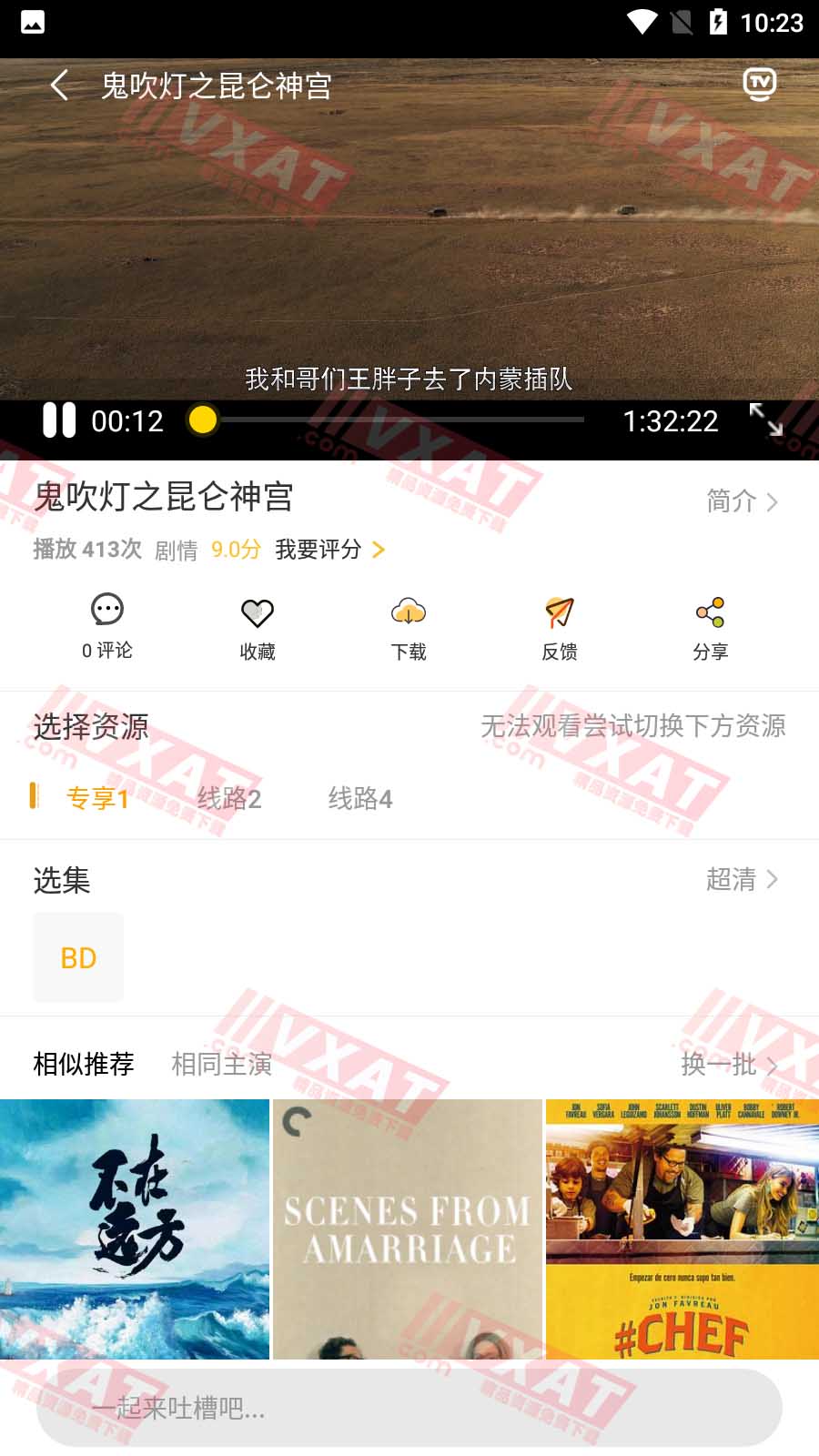This screenshot has width=819, height=1456.
Task: Download the video via 下载
Action: click(409, 628)
